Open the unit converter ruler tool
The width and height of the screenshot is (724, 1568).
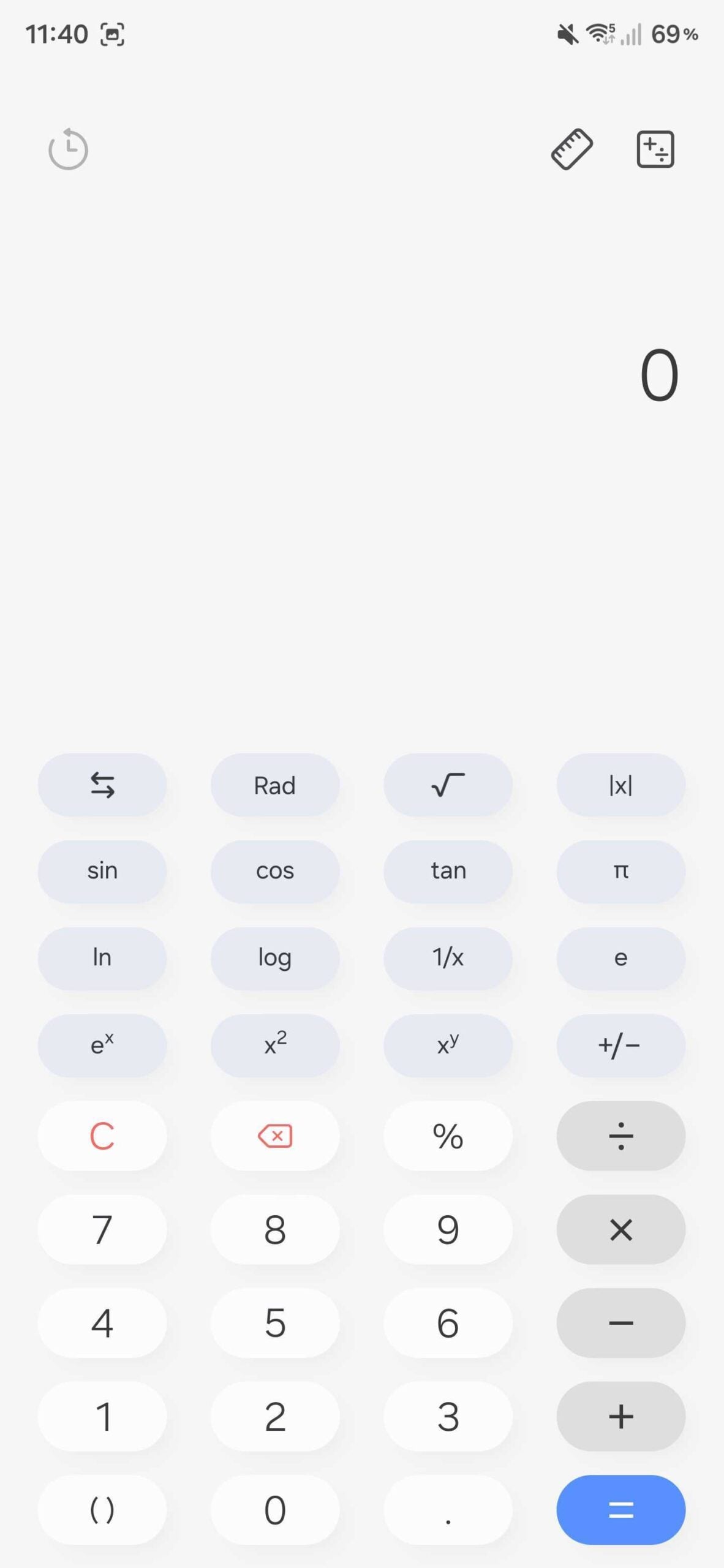[x=573, y=149]
